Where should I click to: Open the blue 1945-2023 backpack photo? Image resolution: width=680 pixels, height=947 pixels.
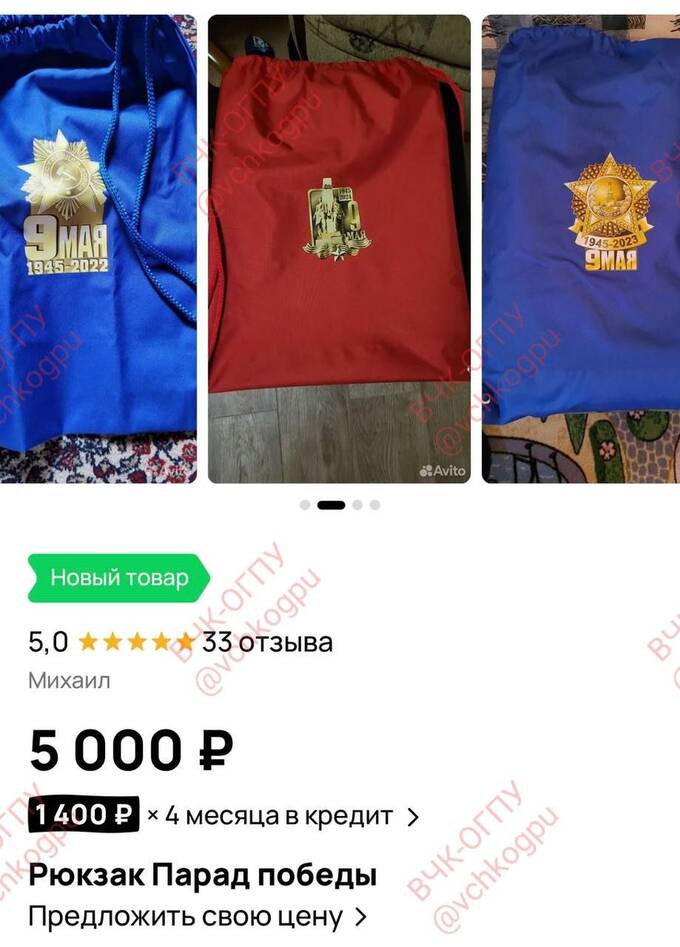(582, 250)
